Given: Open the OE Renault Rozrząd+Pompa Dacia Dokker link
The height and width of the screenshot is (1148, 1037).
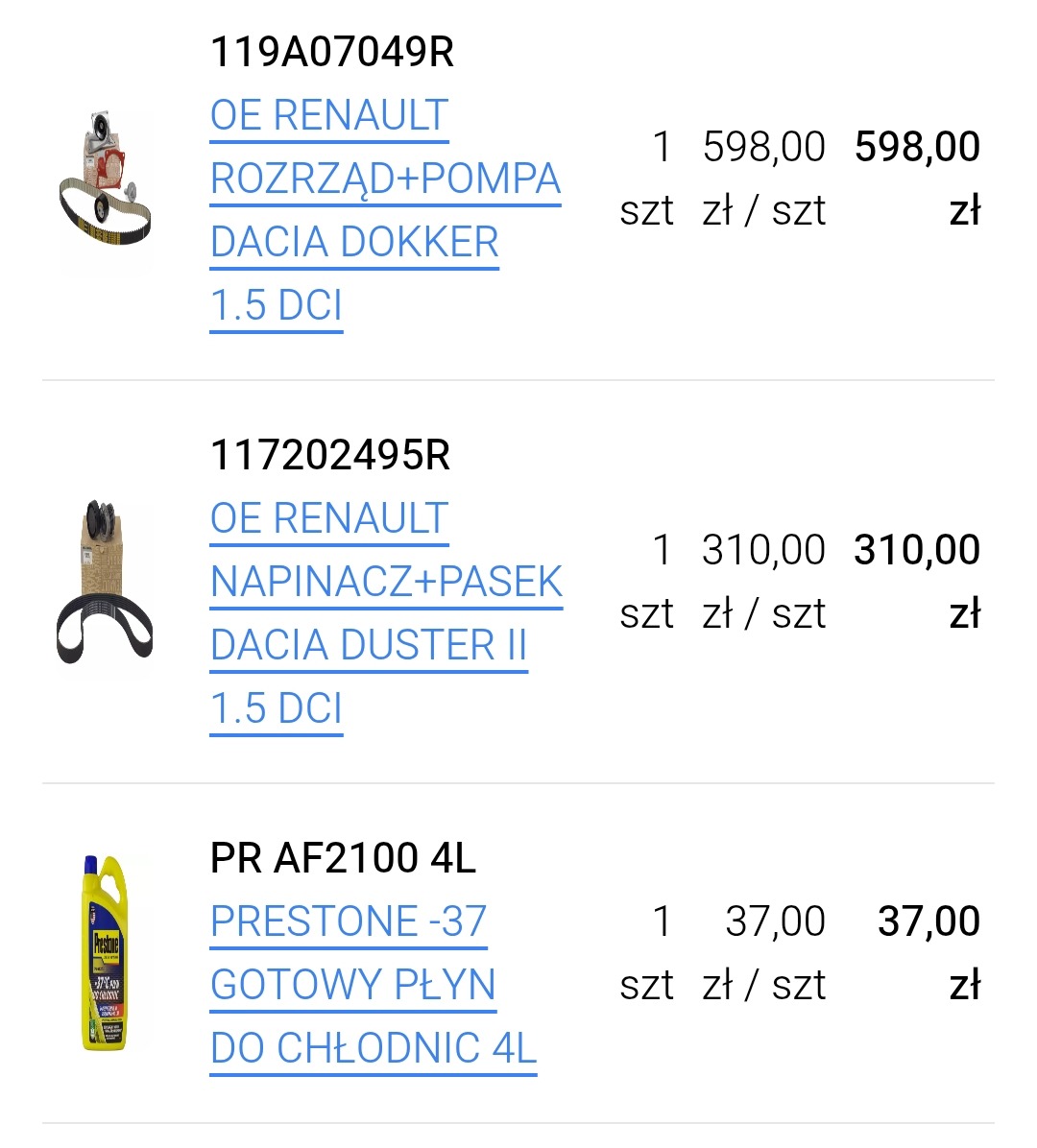Looking at the screenshot, I should pos(384,179).
